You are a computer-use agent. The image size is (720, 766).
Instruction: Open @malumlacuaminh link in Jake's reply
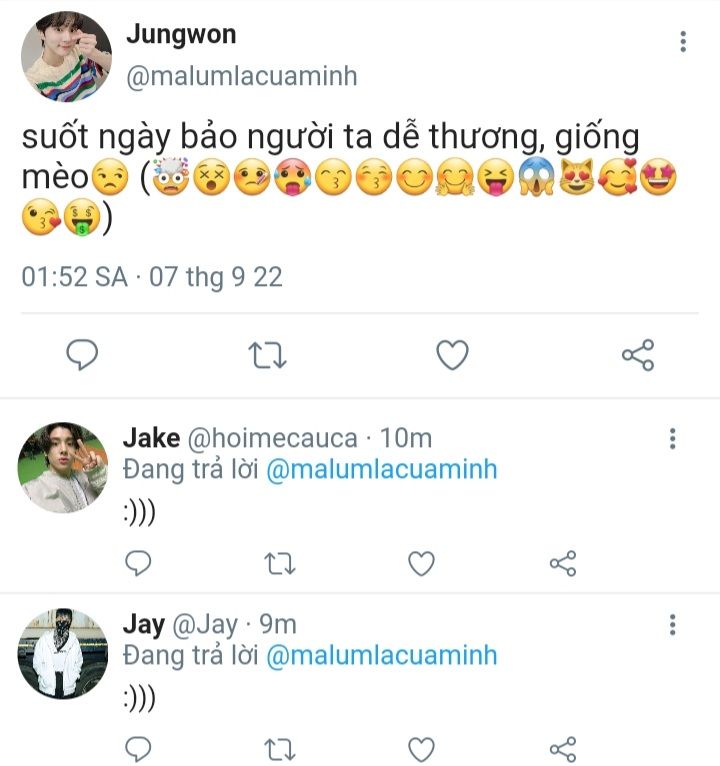coord(381,470)
